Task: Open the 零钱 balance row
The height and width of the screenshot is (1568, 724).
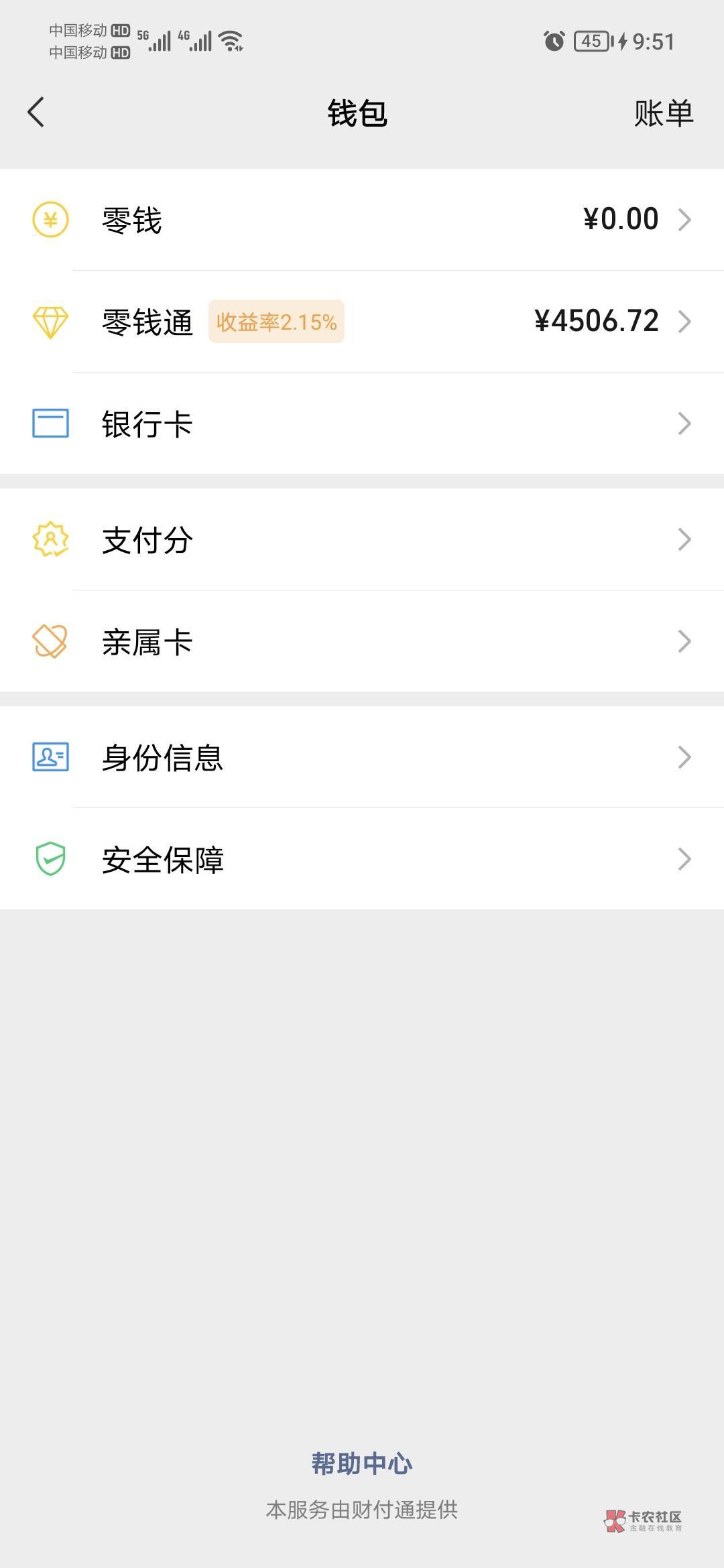Action: (362, 220)
